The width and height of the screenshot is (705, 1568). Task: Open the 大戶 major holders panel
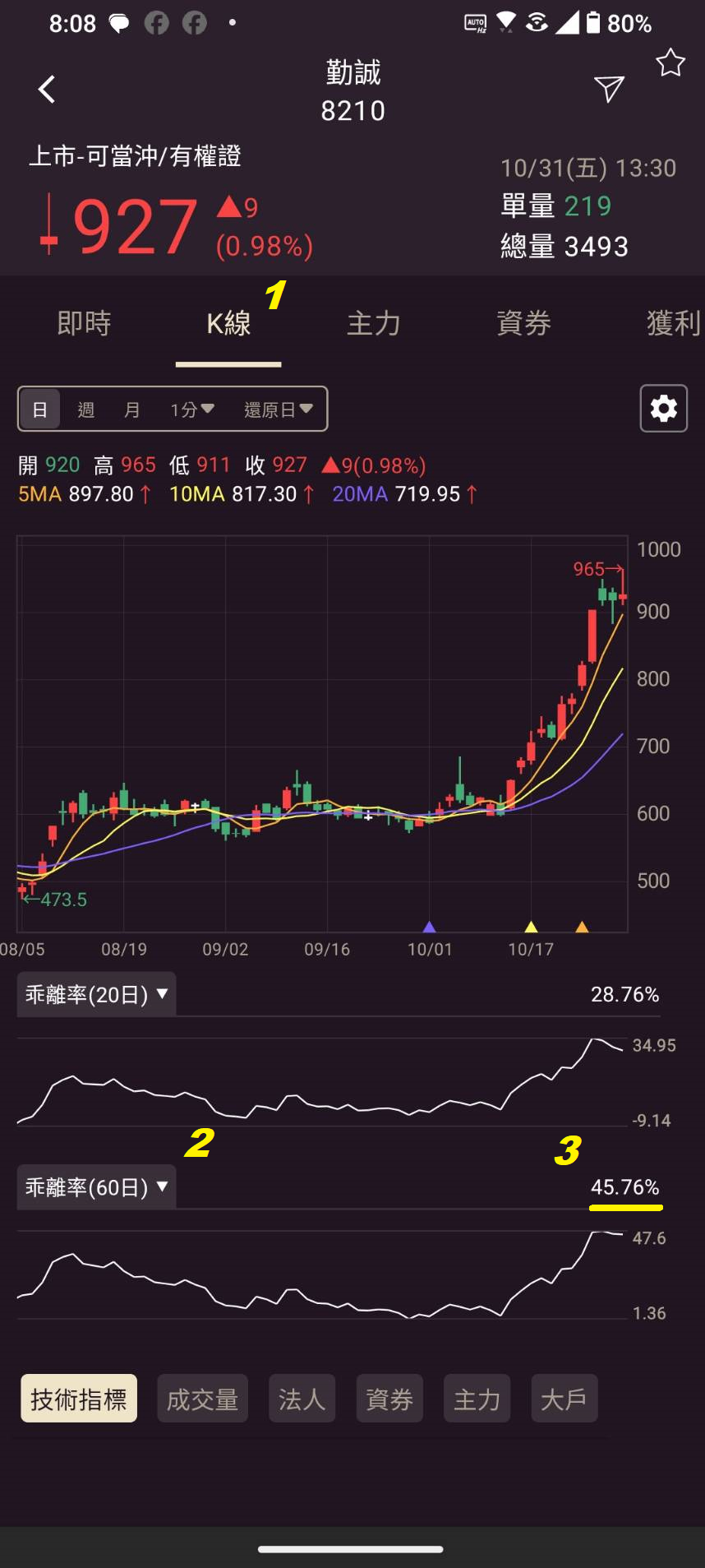click(x=564, y=1398)
